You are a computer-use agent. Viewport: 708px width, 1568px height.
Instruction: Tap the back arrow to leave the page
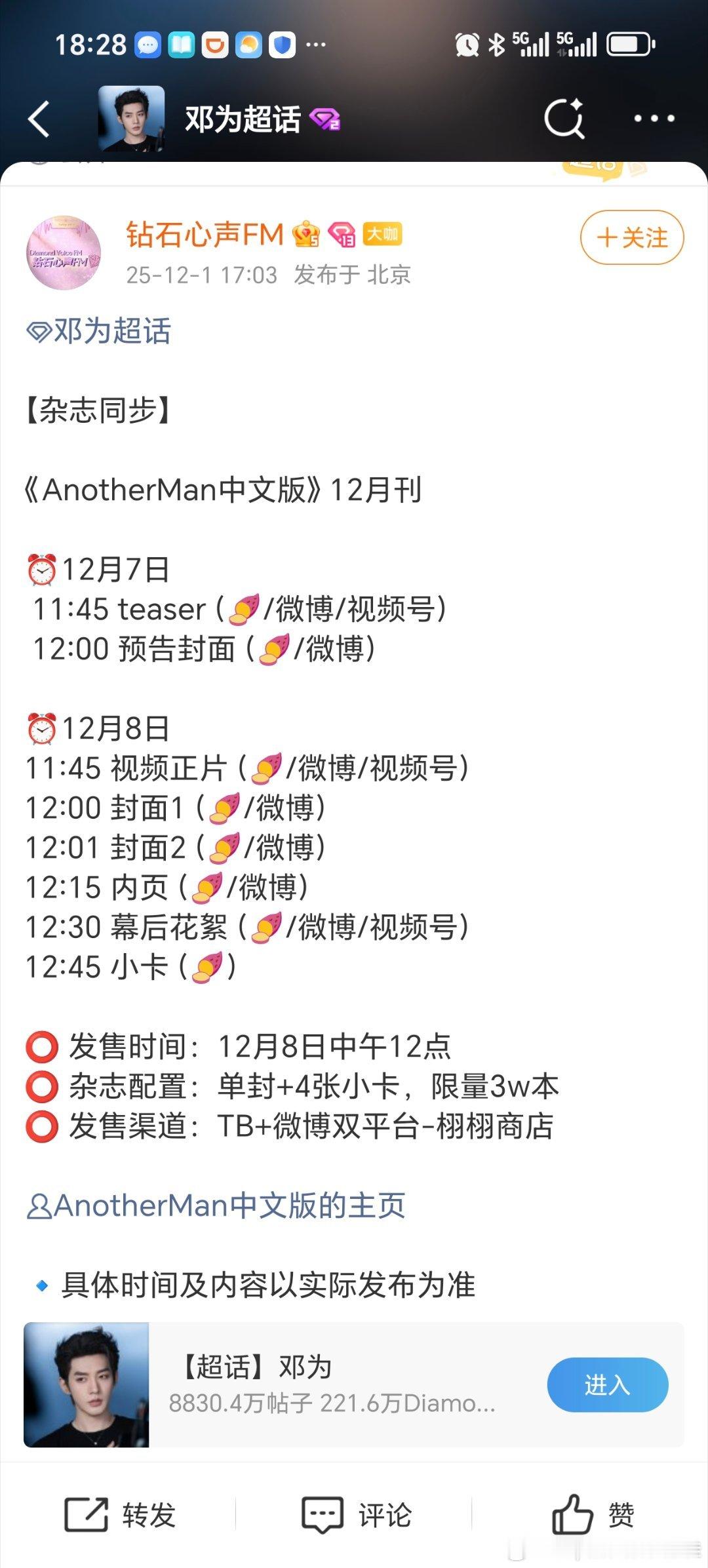(39, 118)
